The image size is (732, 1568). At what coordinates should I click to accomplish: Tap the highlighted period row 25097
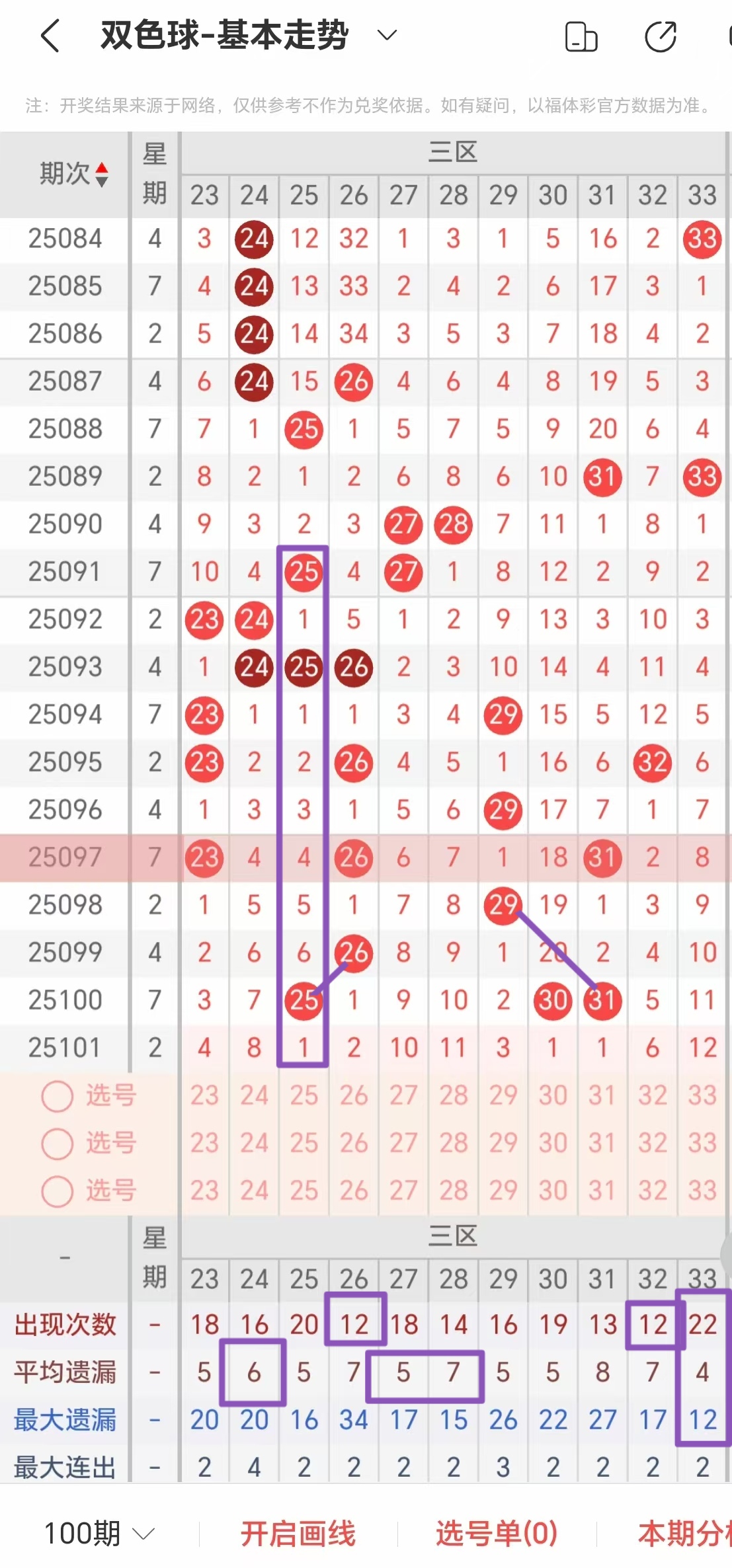[64, 857]
